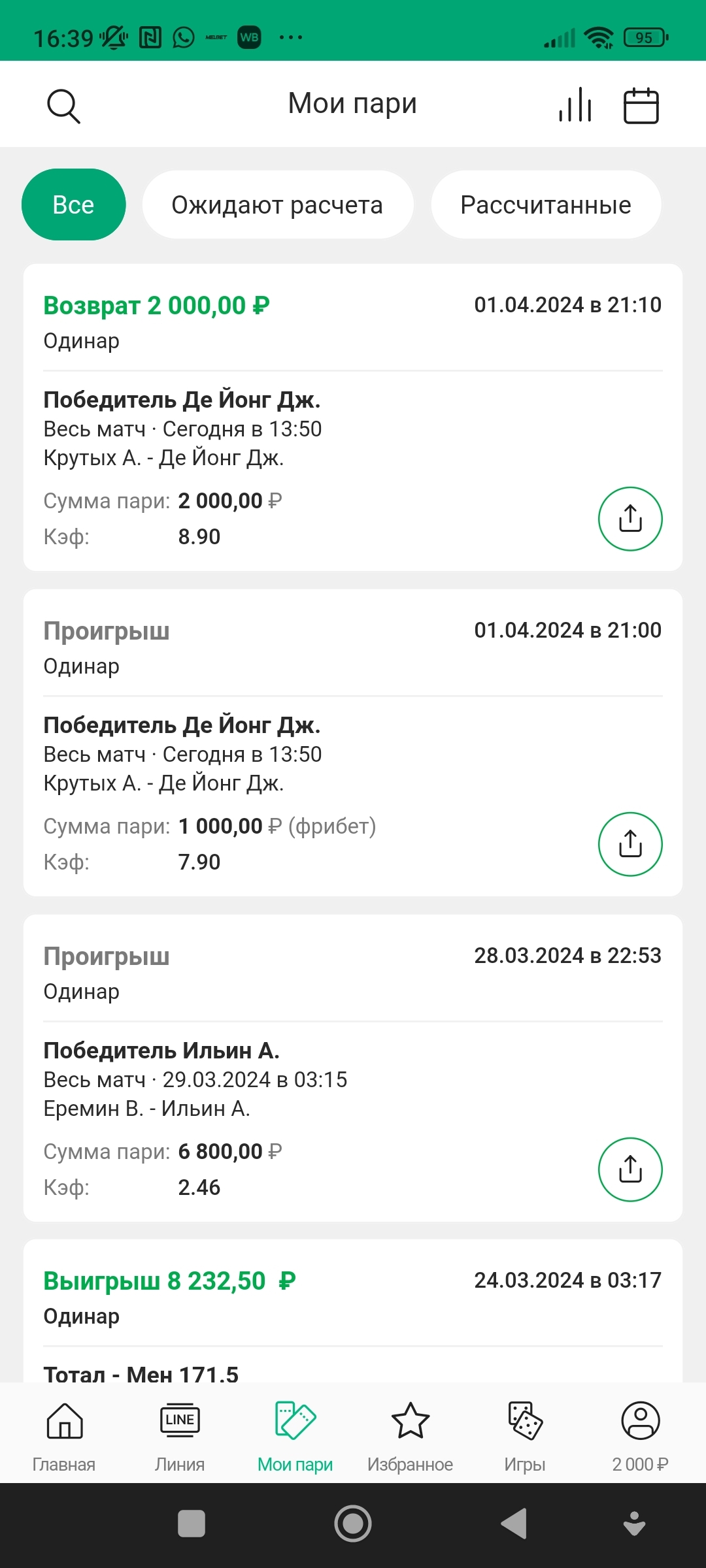
Task: Tap the system home button
Action: [353, 1524]
